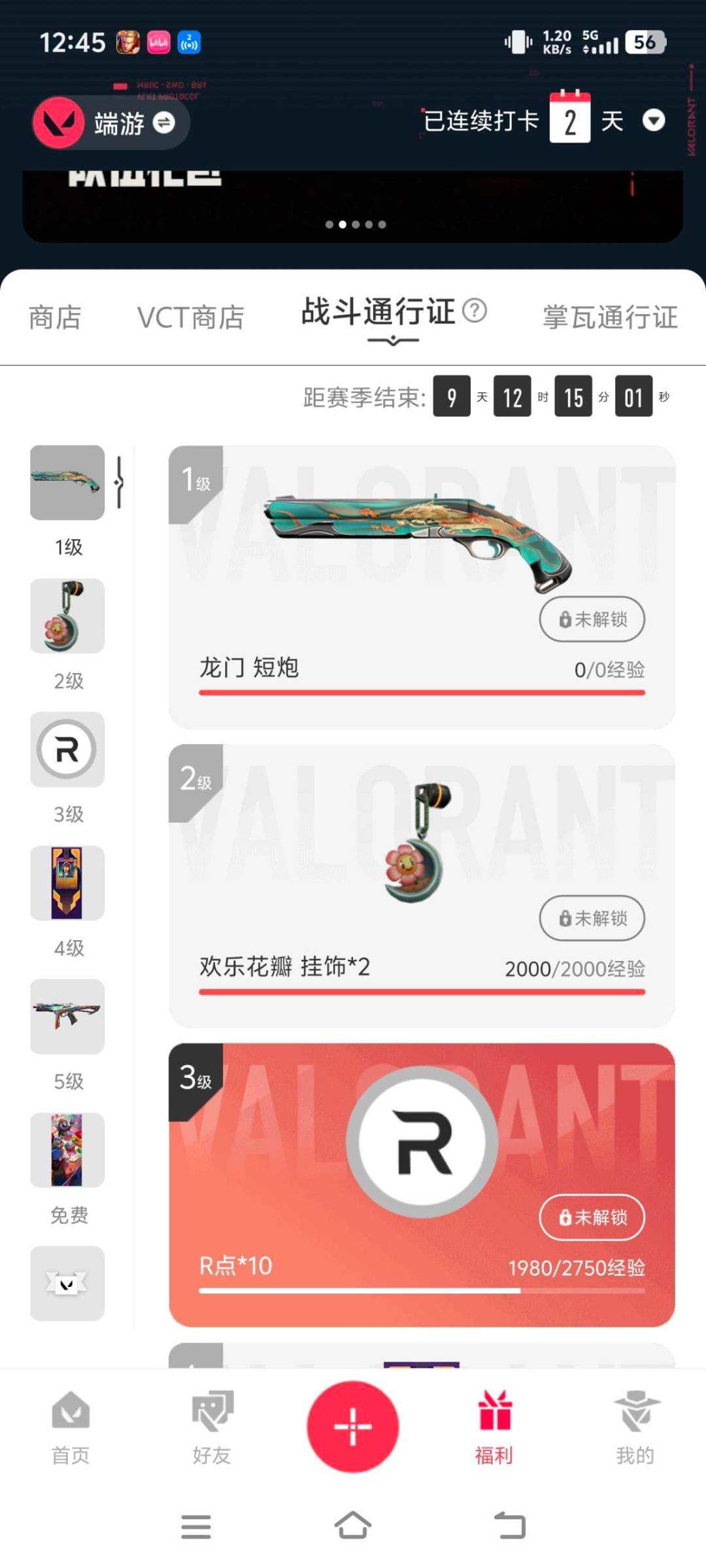Image resolution: width=706 pixels, height=1568 pixels.
Task: Click 未解锁 on the 龙门 短炮 card
Action: [x=591, y=619]
